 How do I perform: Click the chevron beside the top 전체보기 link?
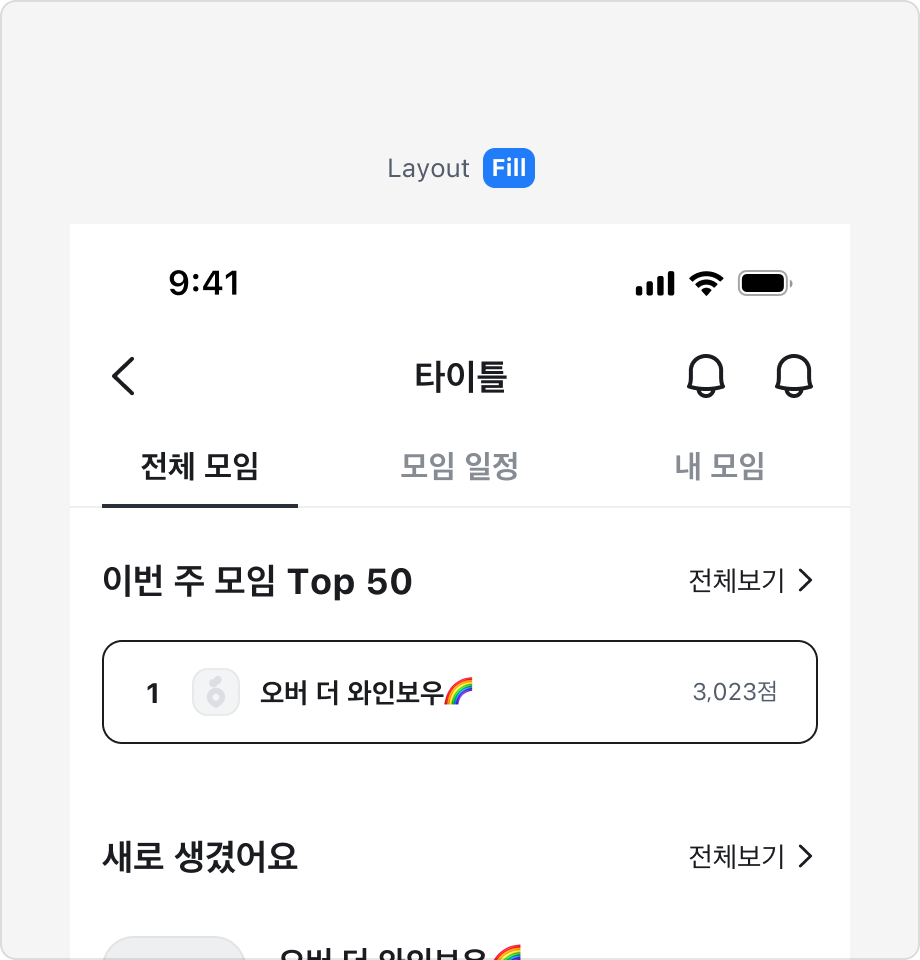pyautogui.click(x=805, y=581)
